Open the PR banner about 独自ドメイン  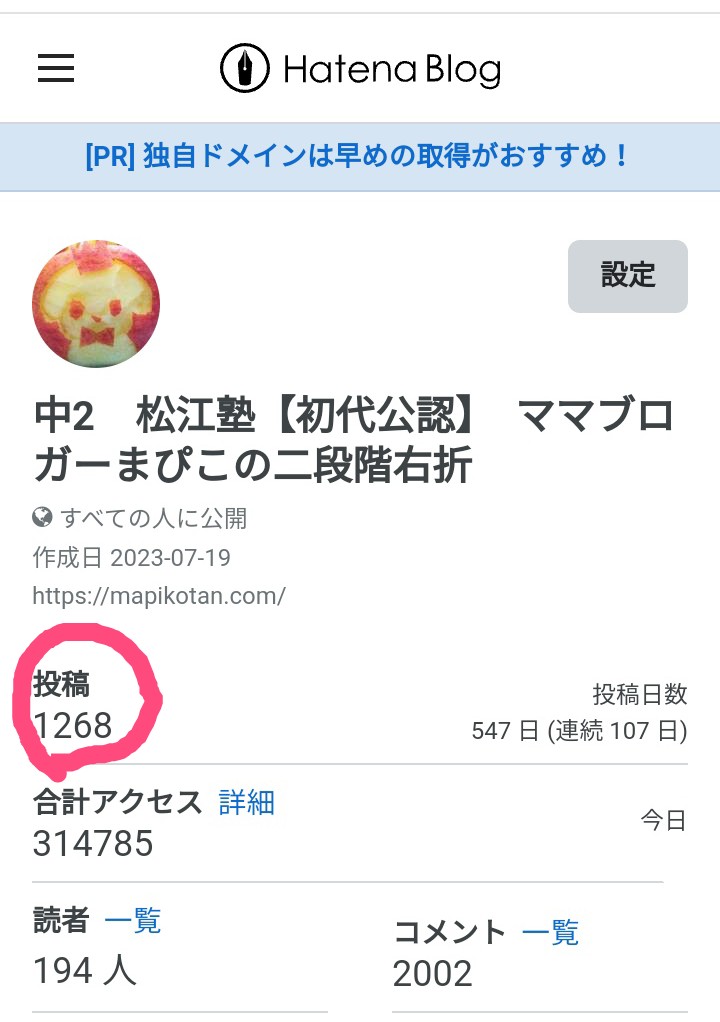(359, 157)
